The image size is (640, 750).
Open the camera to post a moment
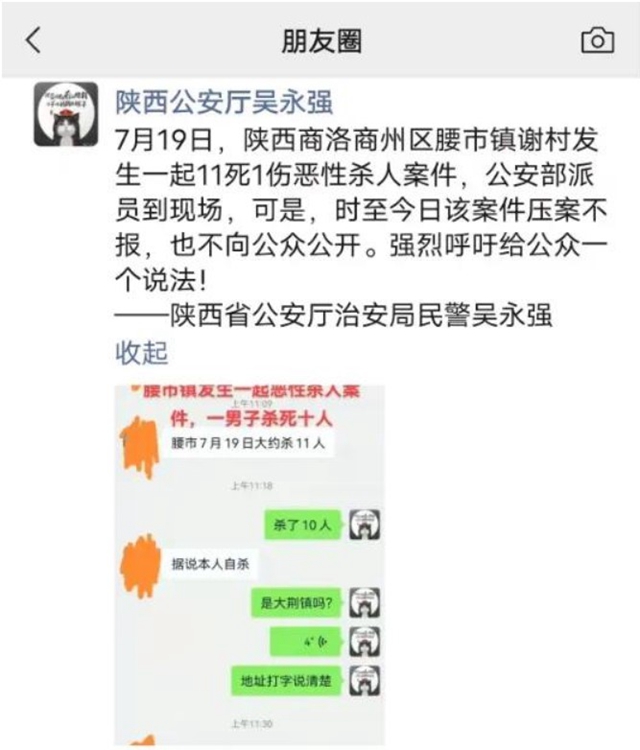tap(597, 40)
